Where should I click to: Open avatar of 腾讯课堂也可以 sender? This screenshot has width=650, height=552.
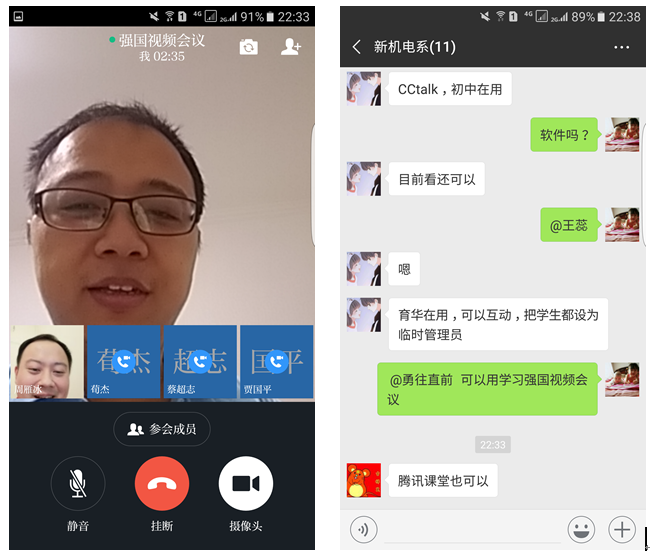pyautogui.click(x=363, y=480)
